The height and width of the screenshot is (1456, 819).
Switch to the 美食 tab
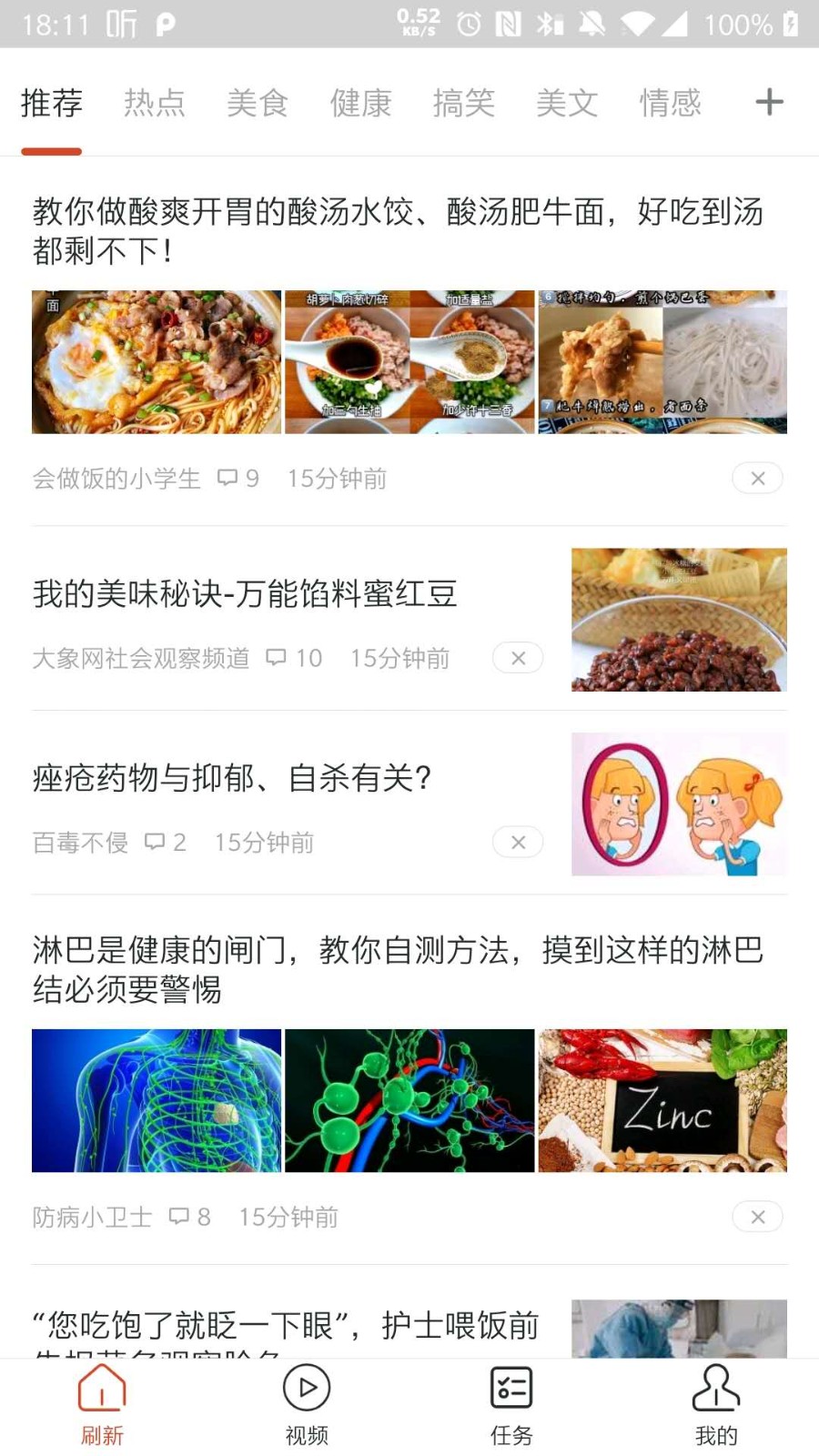pyautogui.click(x=258, y=103)
